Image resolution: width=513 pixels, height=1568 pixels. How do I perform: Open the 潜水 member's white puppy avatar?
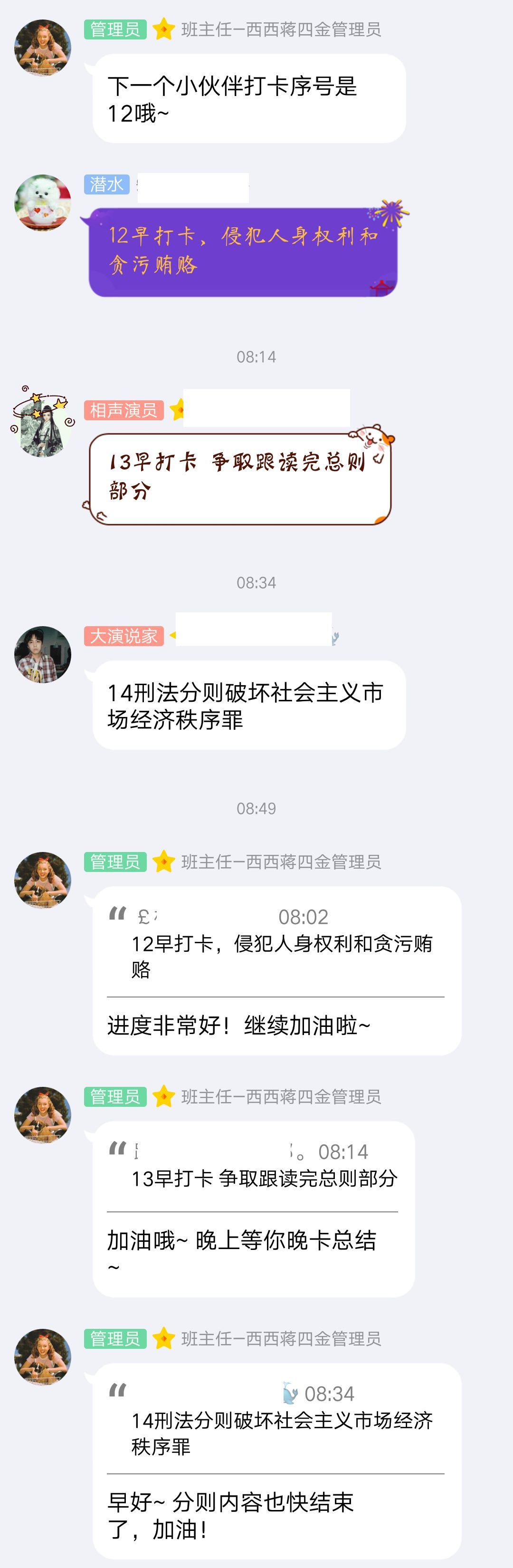tap(43, 202)
